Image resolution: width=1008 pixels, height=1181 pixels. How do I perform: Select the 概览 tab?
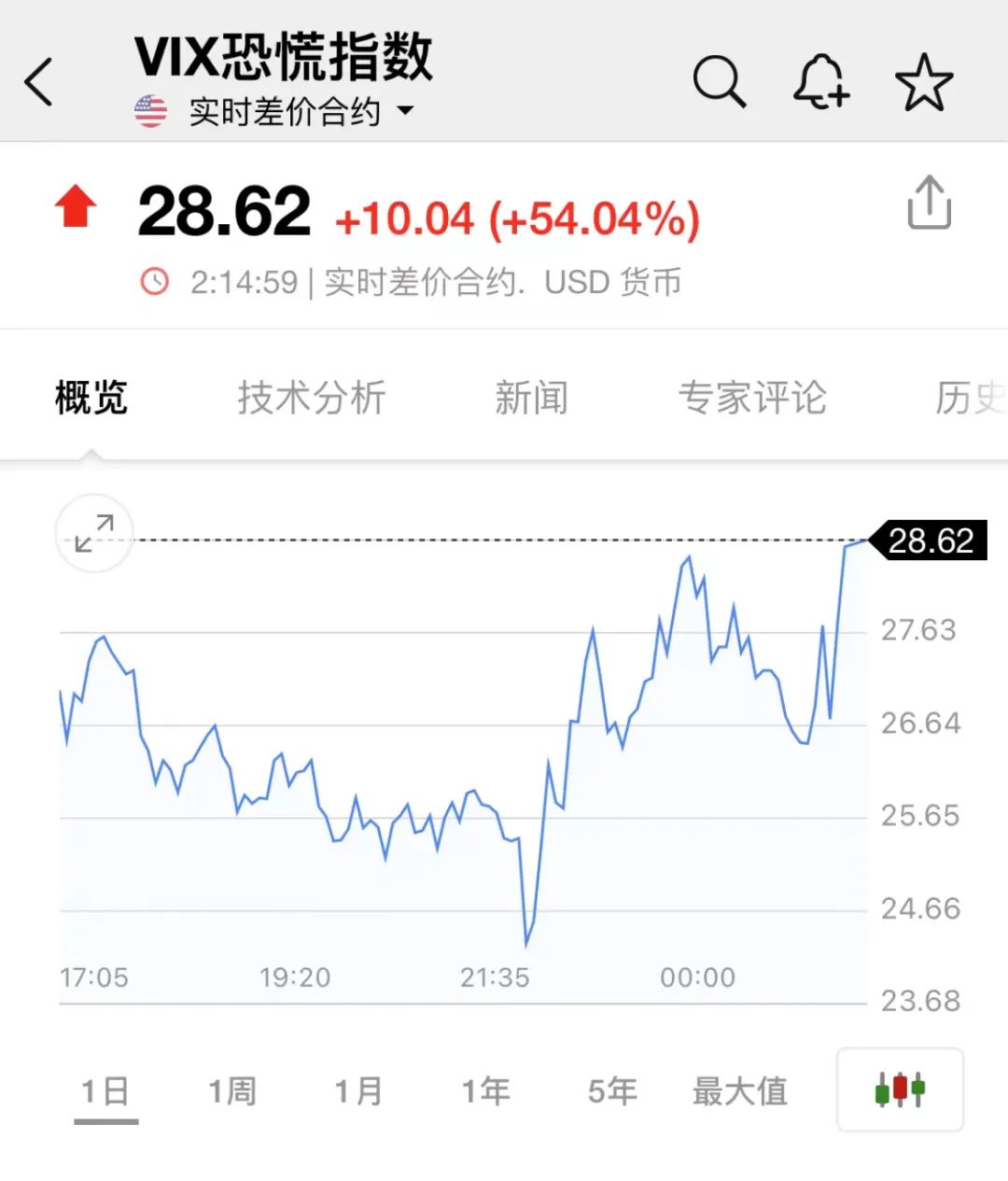click(x=91, y=398)
